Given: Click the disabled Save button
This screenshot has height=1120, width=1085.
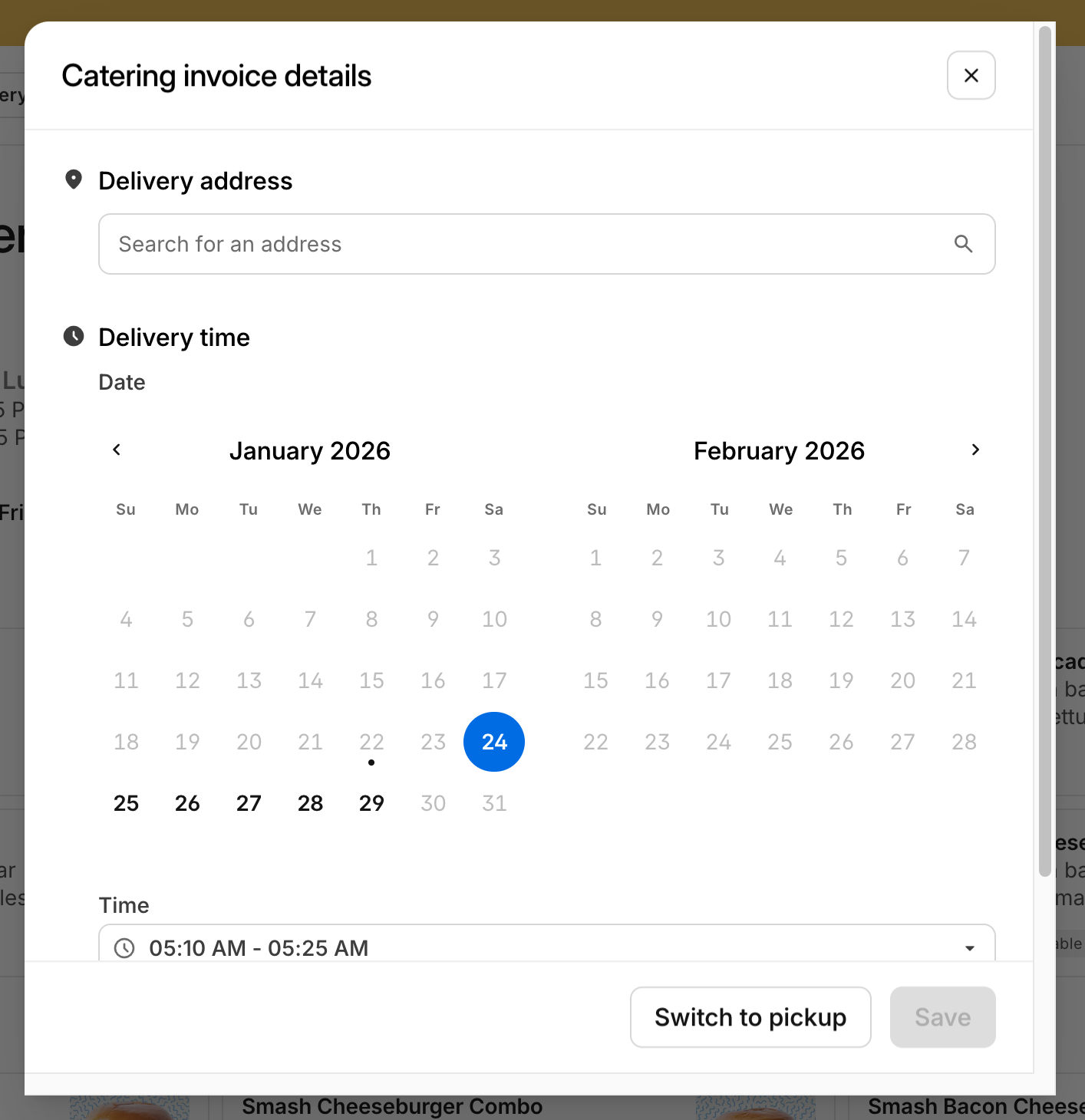Looking at the screenshot, I should point(942,1016).
